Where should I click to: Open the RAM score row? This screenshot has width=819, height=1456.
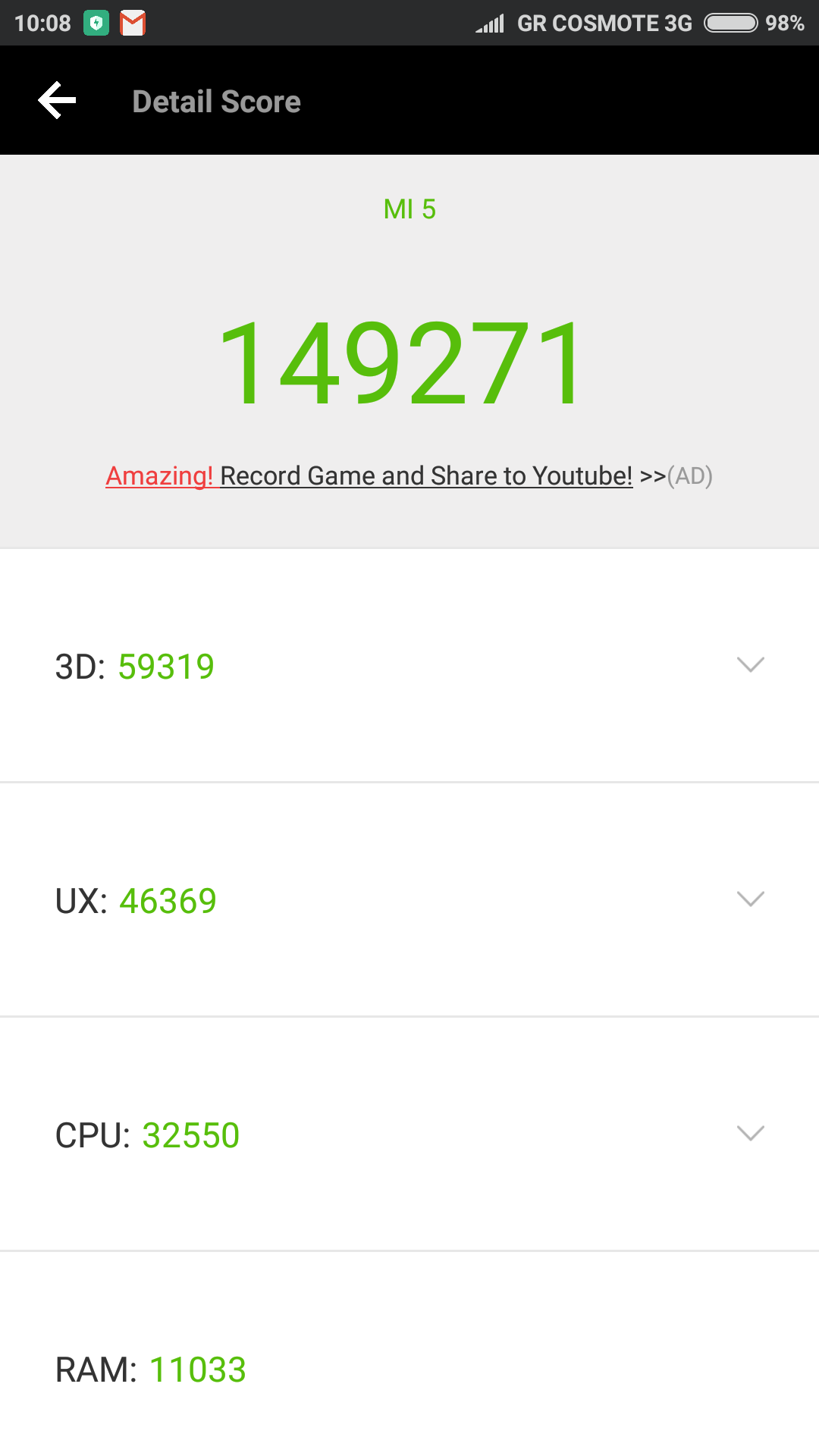click(409, 1369)
